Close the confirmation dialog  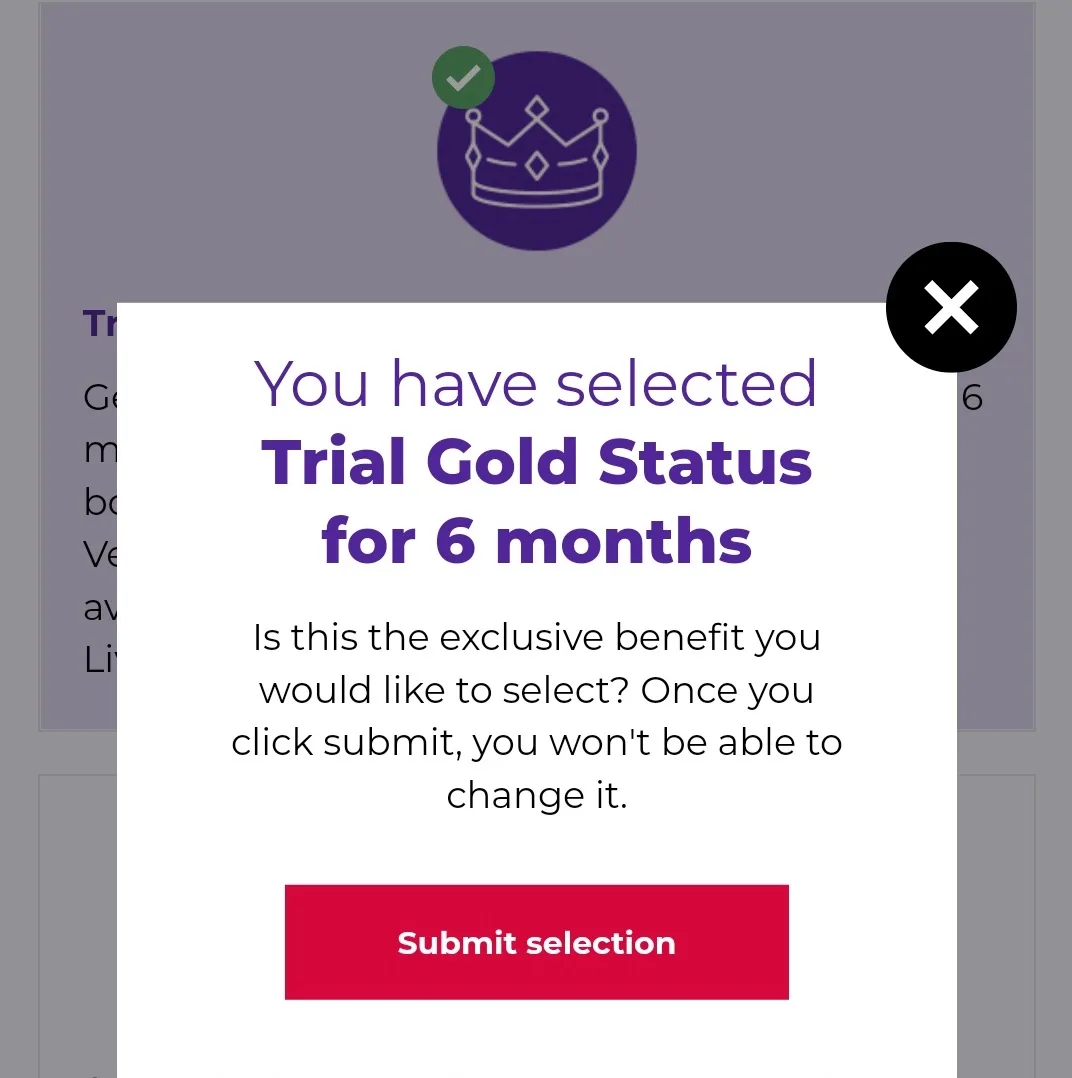pyautogui.click(x=950, y=307)
